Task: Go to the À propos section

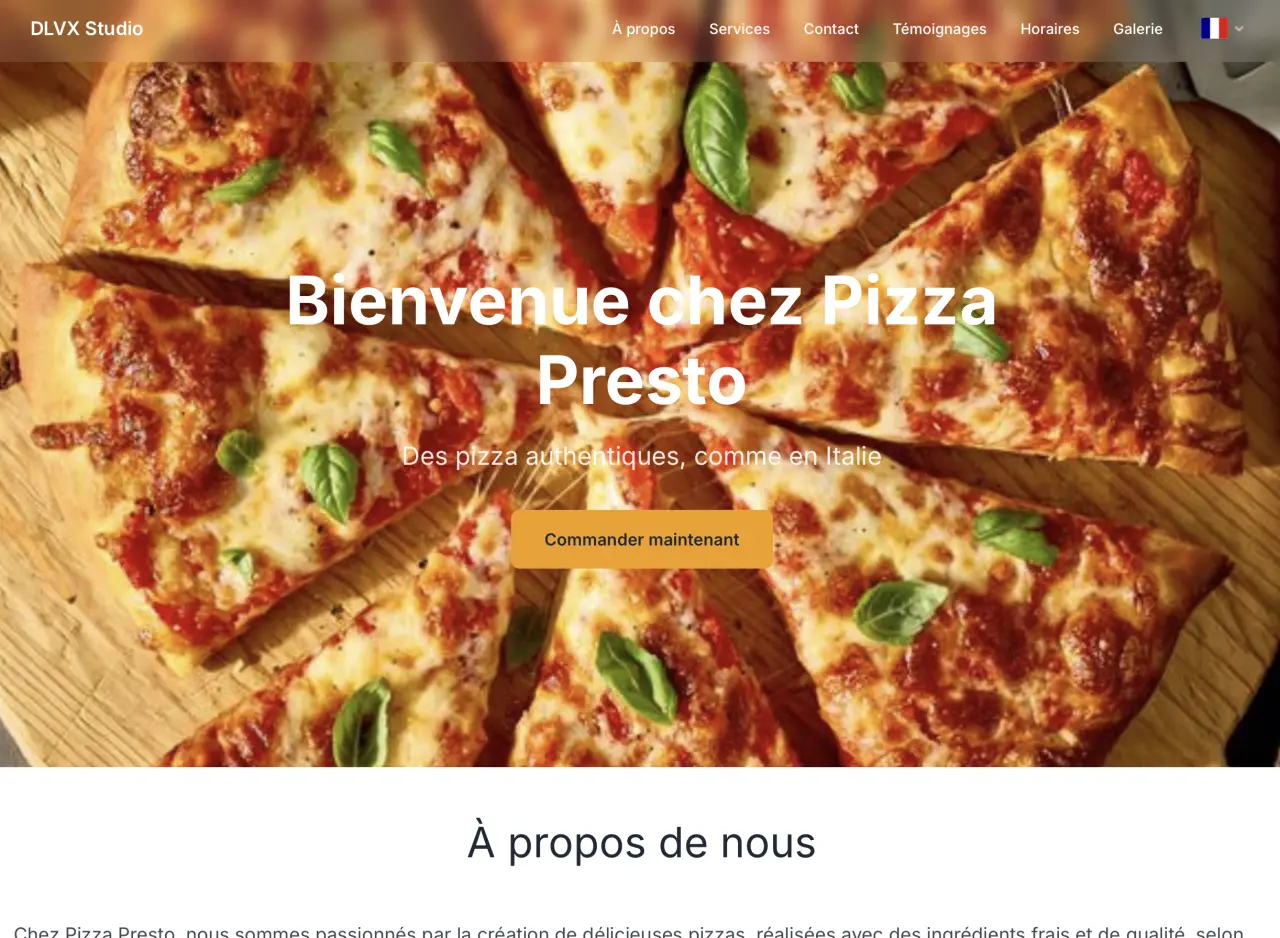Action: tap(643, 29)
